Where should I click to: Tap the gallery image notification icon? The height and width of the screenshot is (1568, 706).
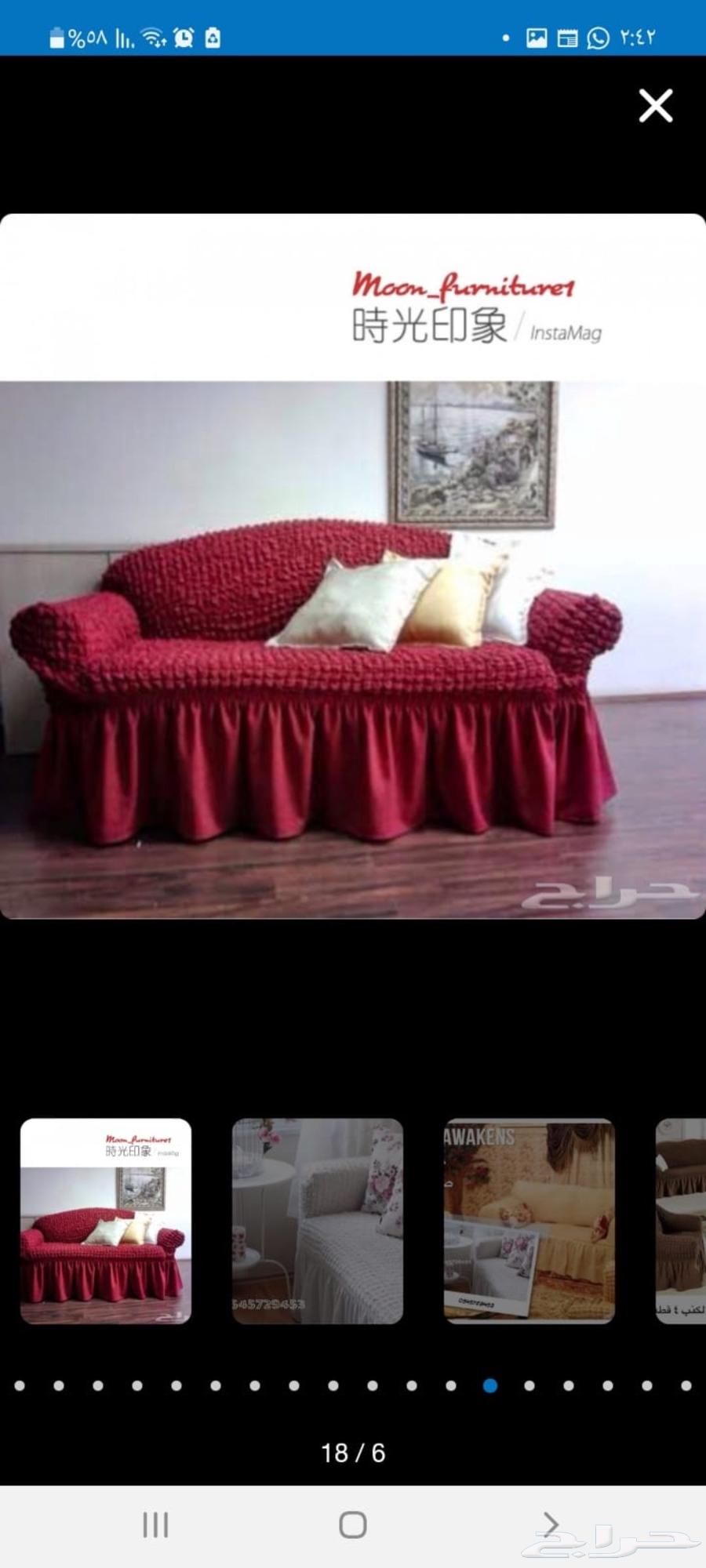[x=536, y=37]
